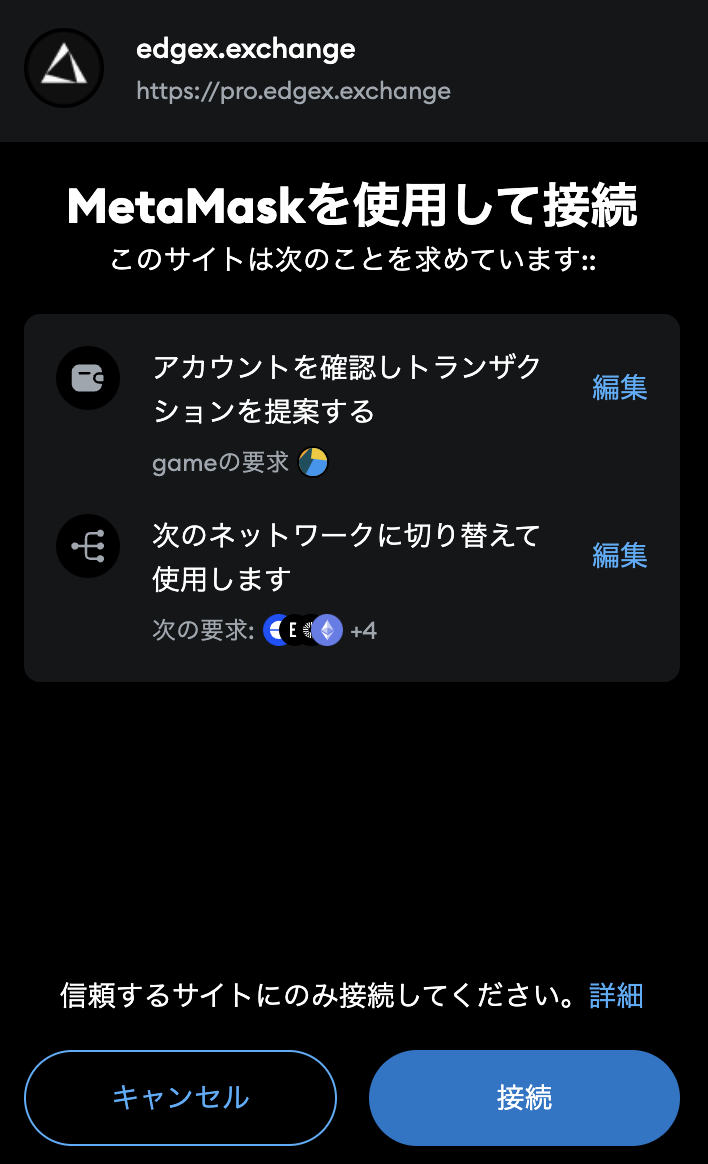The width and height of the screenshot is (708, 1164).
Task: Open the 詳細 learn-more link
Action: tap(616, 995)
